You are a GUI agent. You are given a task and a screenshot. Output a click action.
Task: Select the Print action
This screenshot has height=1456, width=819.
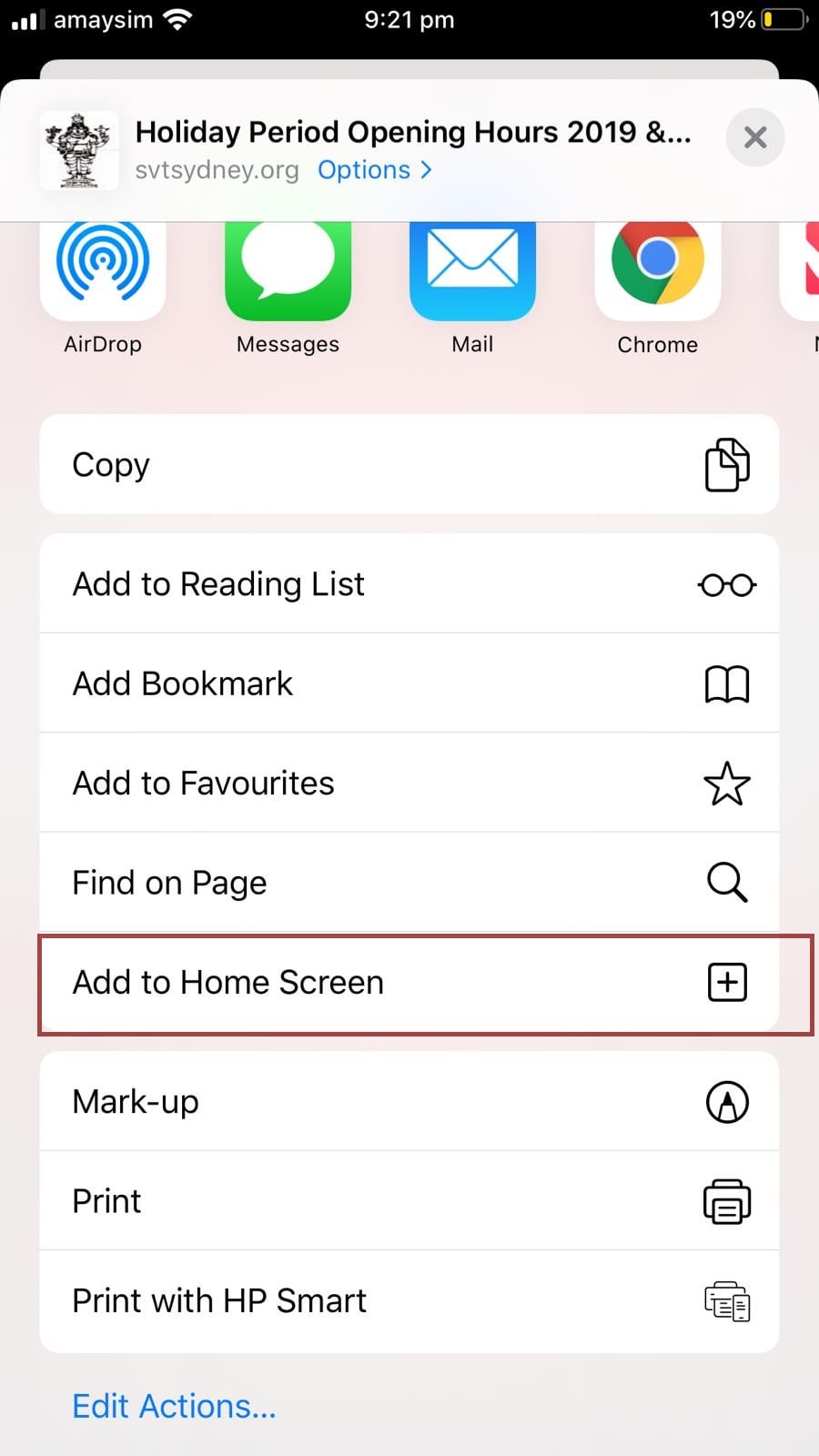click(x=409, y=1200)
